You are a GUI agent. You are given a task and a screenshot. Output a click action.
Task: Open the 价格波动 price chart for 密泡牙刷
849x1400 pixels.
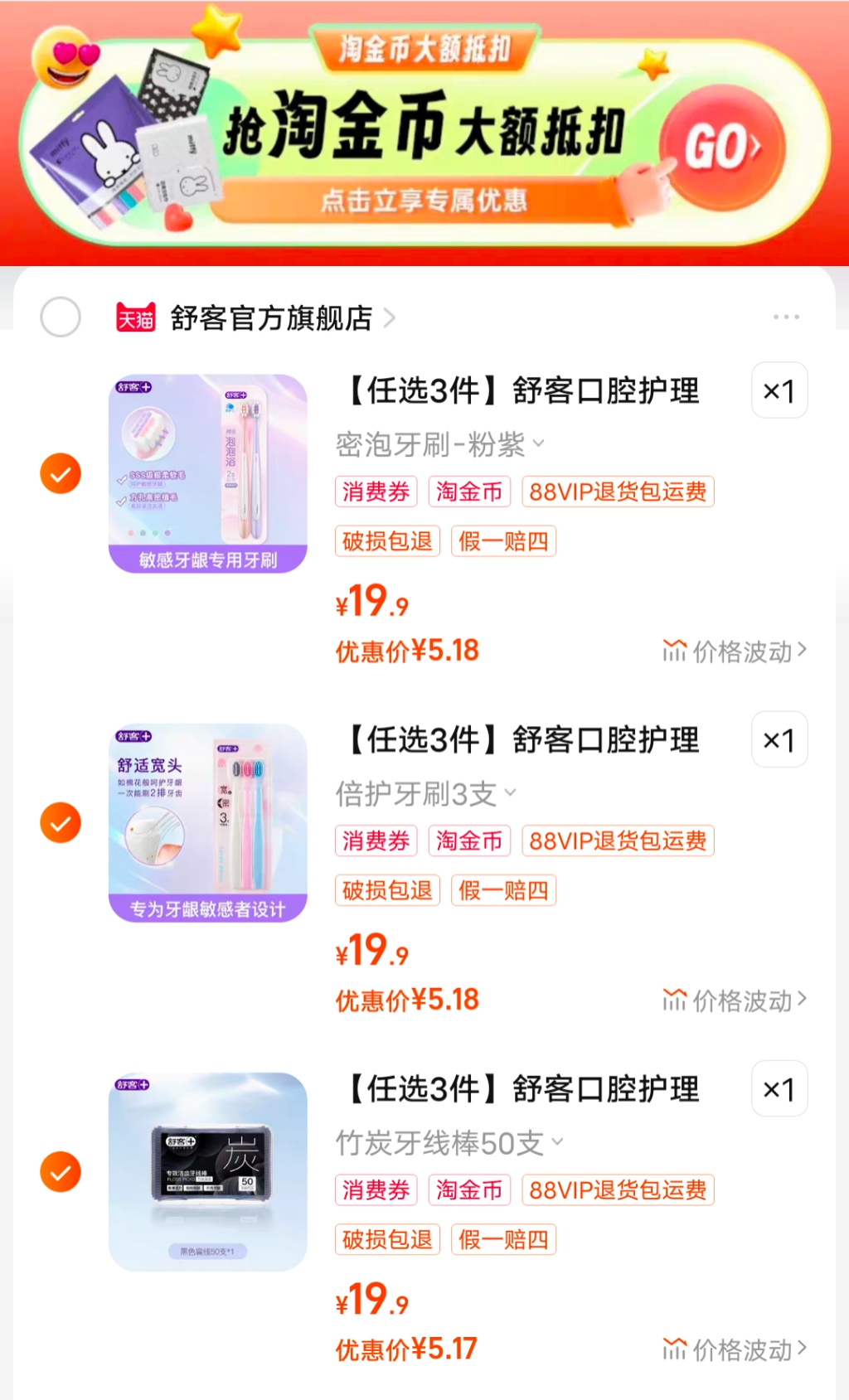[x=733, y=650]
